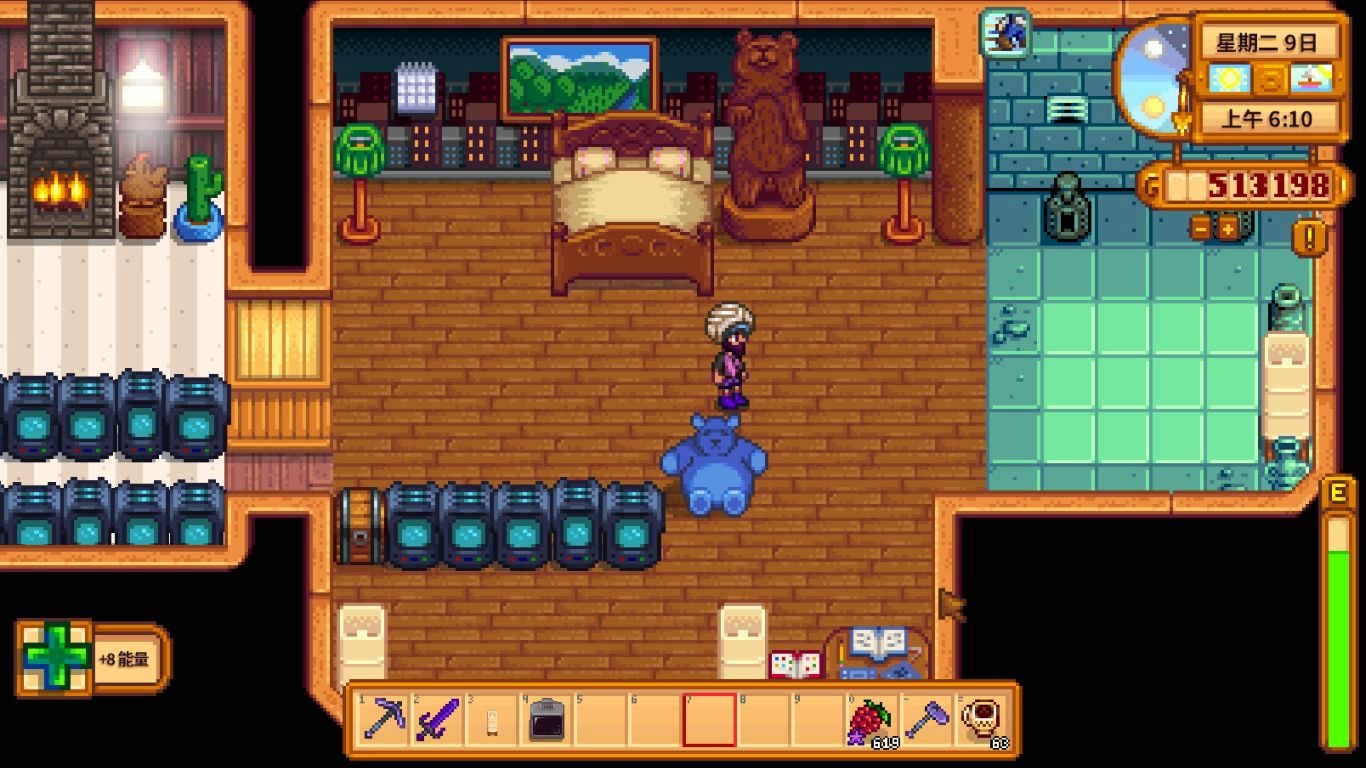1366x768 pixels.
Task: Select the item in toolbar slot 3
Action: [492, 719]
